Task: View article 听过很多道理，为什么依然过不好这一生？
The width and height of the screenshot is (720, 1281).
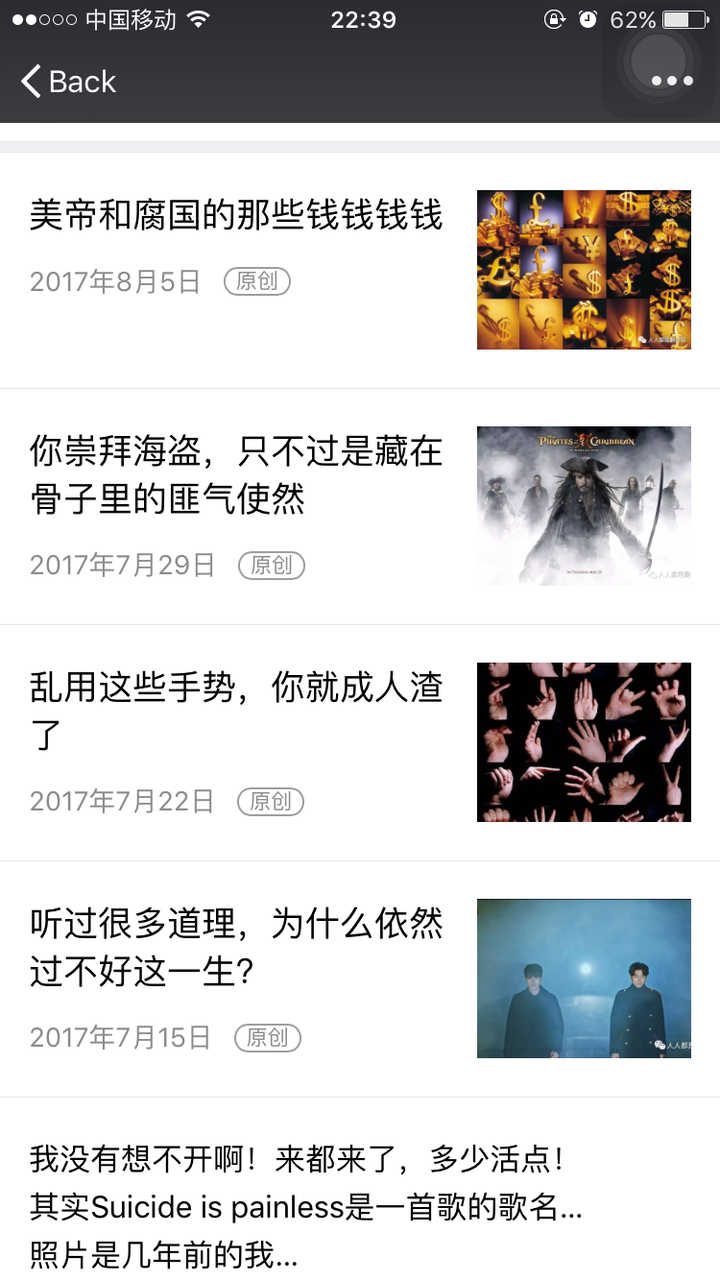Action: pyautogui.click(x=236, y=947)
